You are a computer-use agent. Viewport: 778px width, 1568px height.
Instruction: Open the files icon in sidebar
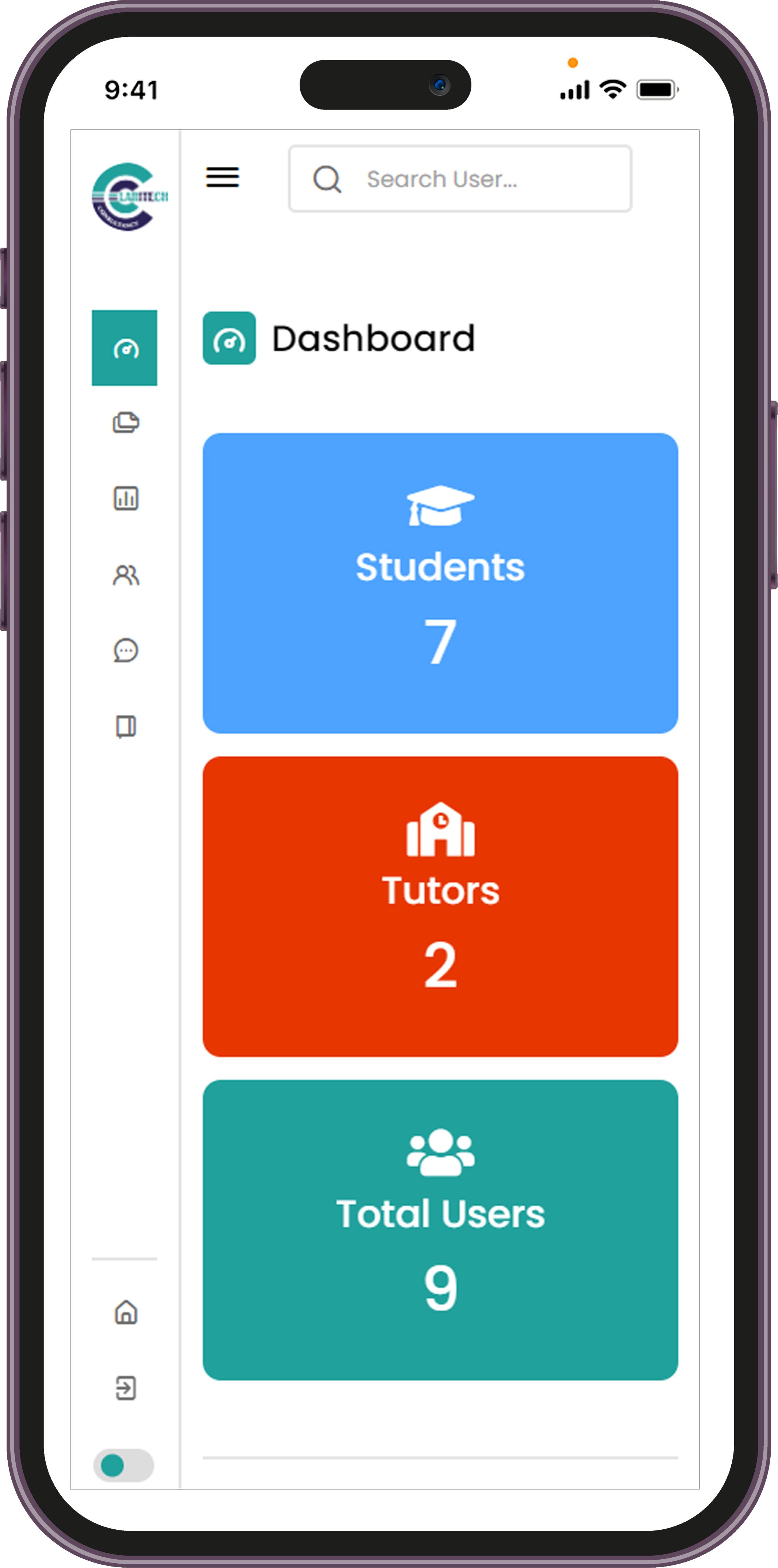click(125, 423)
